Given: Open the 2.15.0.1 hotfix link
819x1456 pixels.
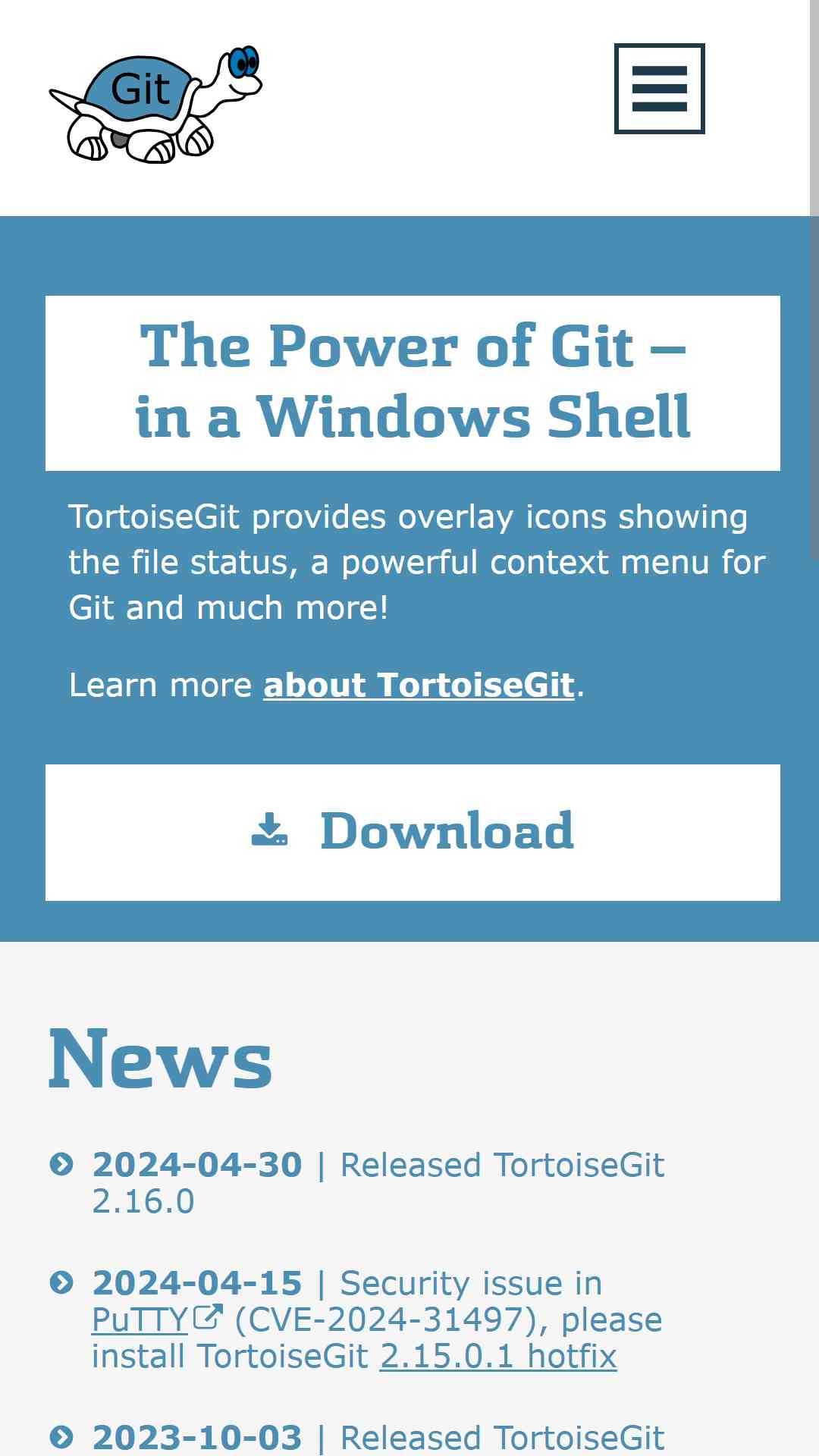Looking at the screenshot, I should point(498,1356).
